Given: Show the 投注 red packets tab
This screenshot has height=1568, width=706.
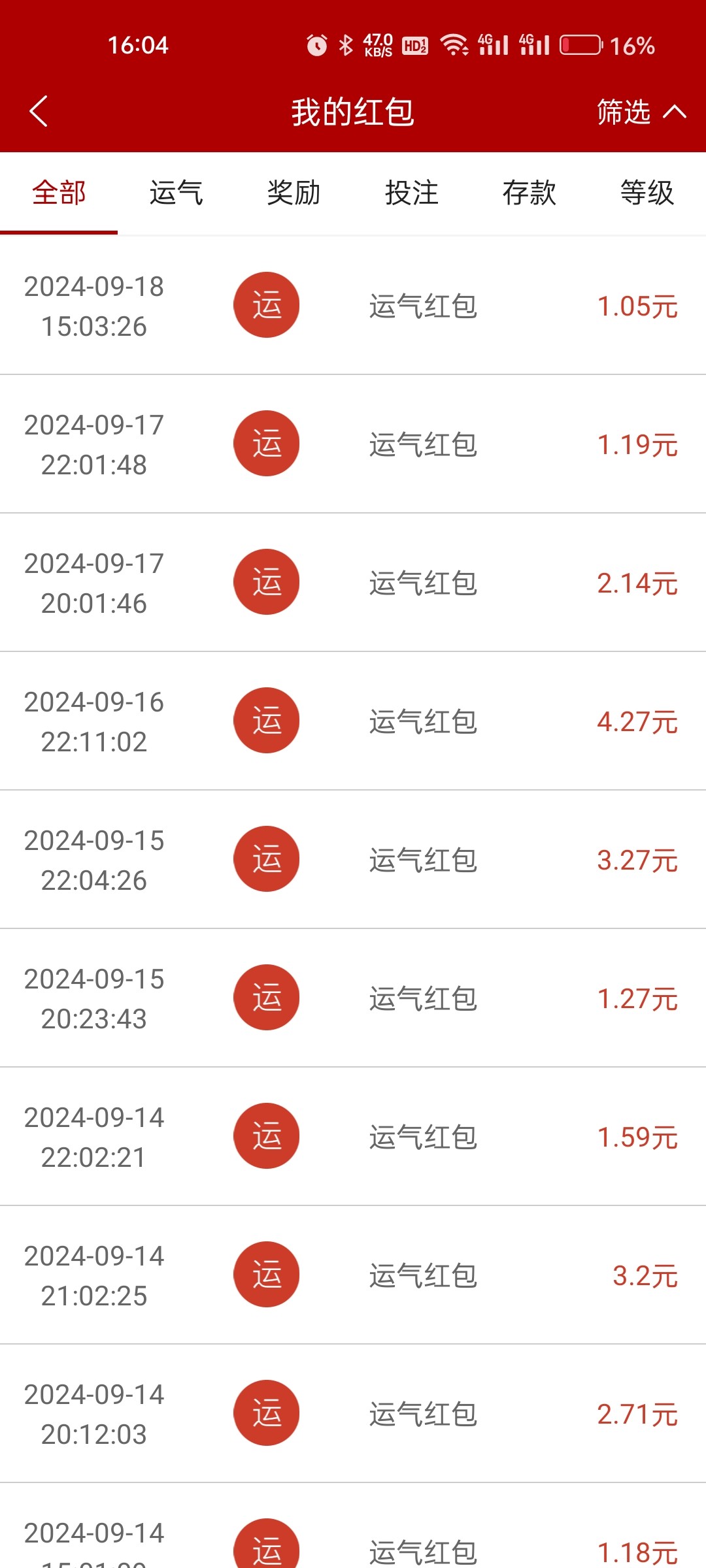Looking at the screenshot, I should click(412, 193).
